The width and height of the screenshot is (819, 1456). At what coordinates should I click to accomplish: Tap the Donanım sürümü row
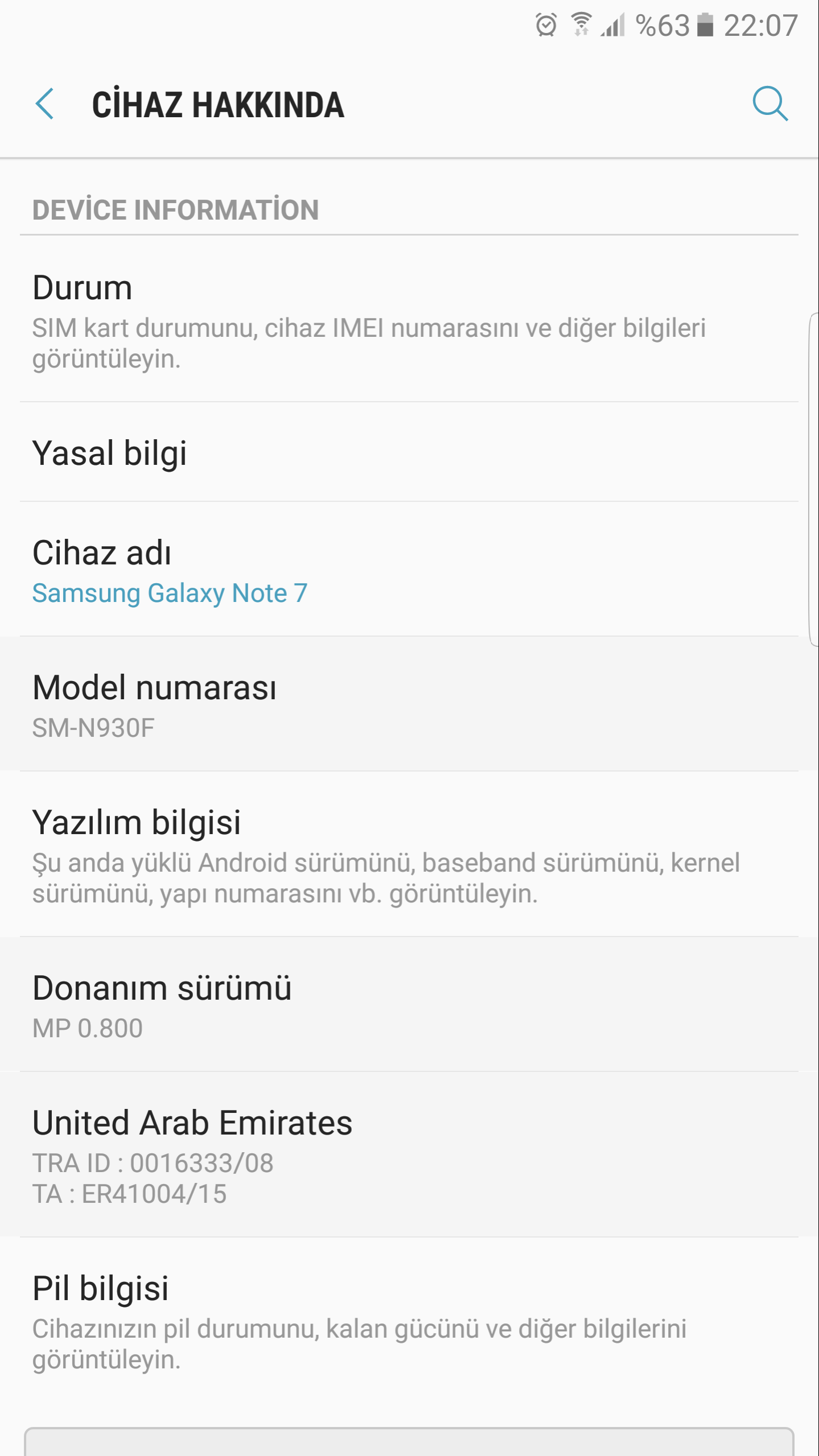pos(409,1005)
